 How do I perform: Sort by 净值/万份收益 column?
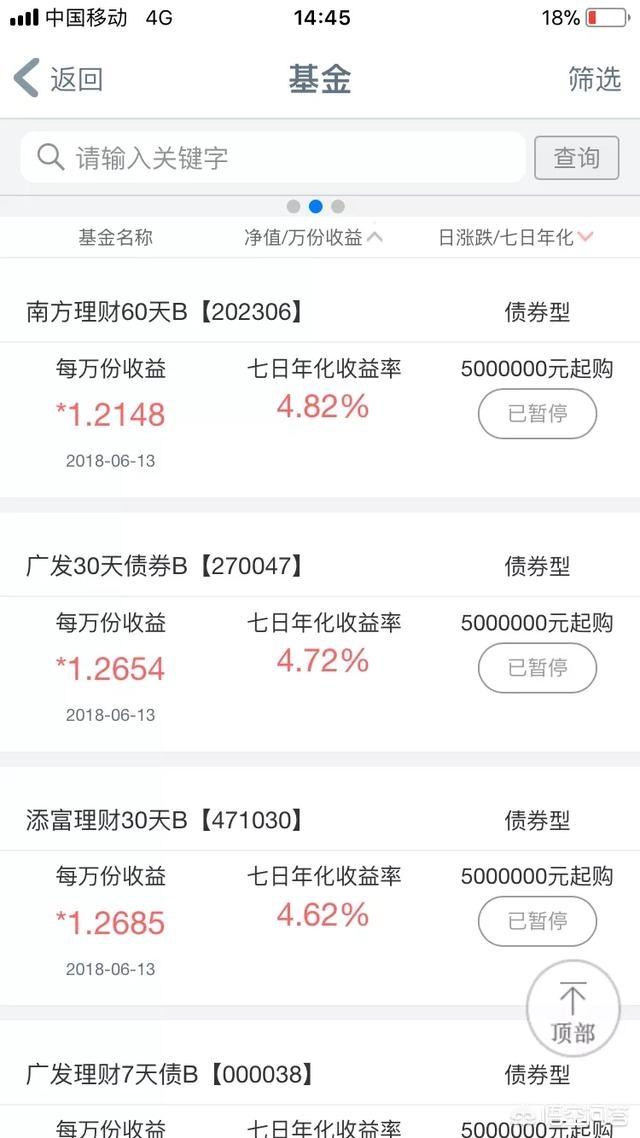(313, 237)
